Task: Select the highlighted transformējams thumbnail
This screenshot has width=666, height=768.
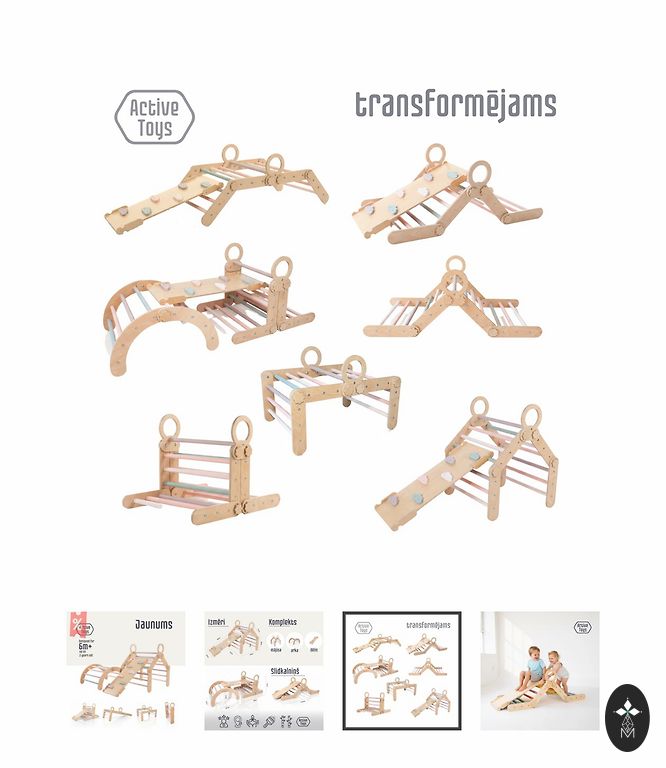Action: coord(402,671)
